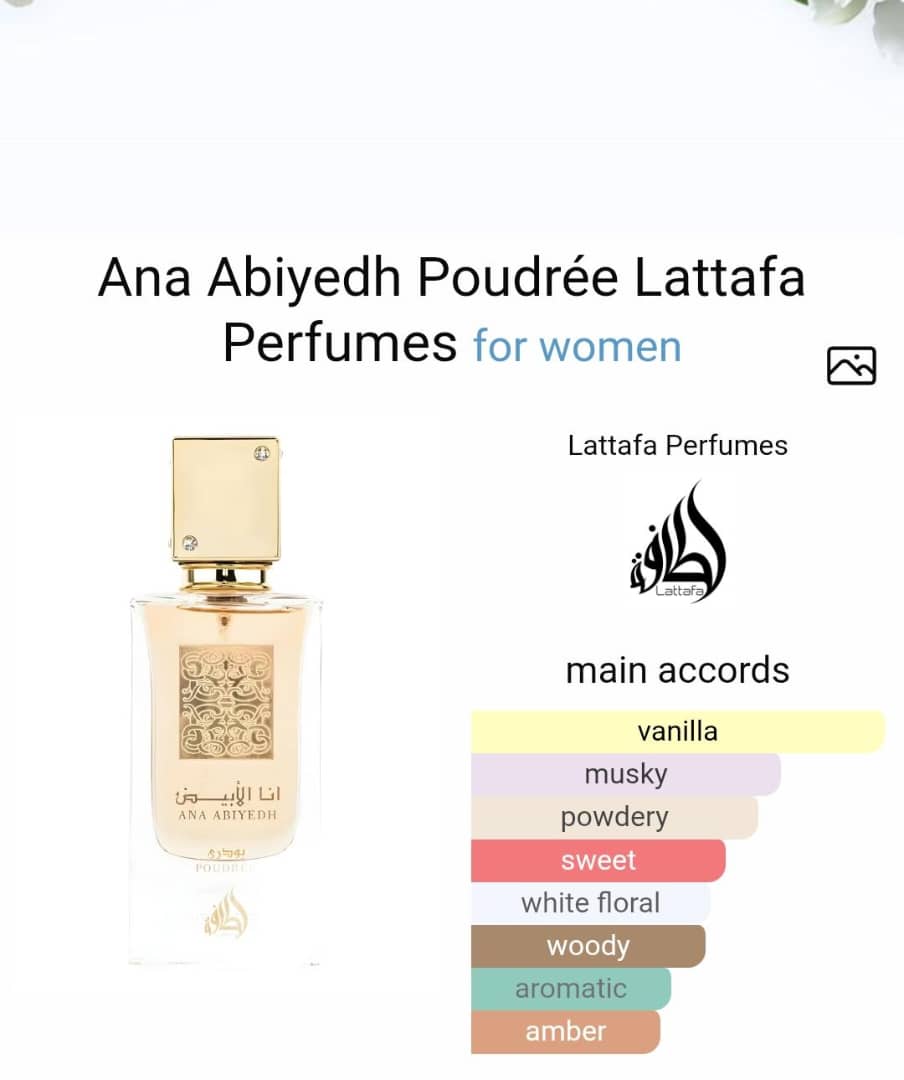Open the Lattafa Perfumes brand page
This screenshot has height=1080, width=904.
pyautogui.click(x=677, y=445)
